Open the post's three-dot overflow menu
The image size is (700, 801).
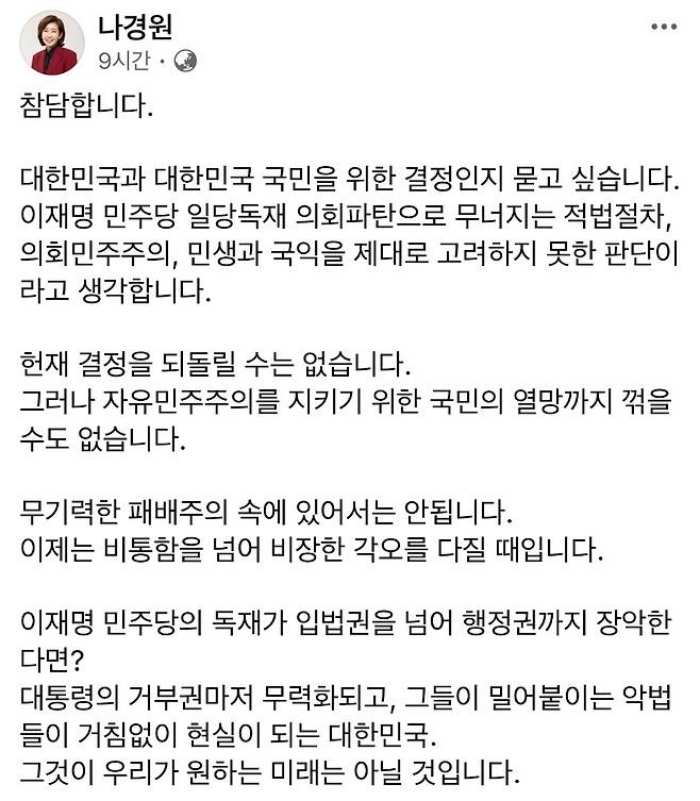664,26
